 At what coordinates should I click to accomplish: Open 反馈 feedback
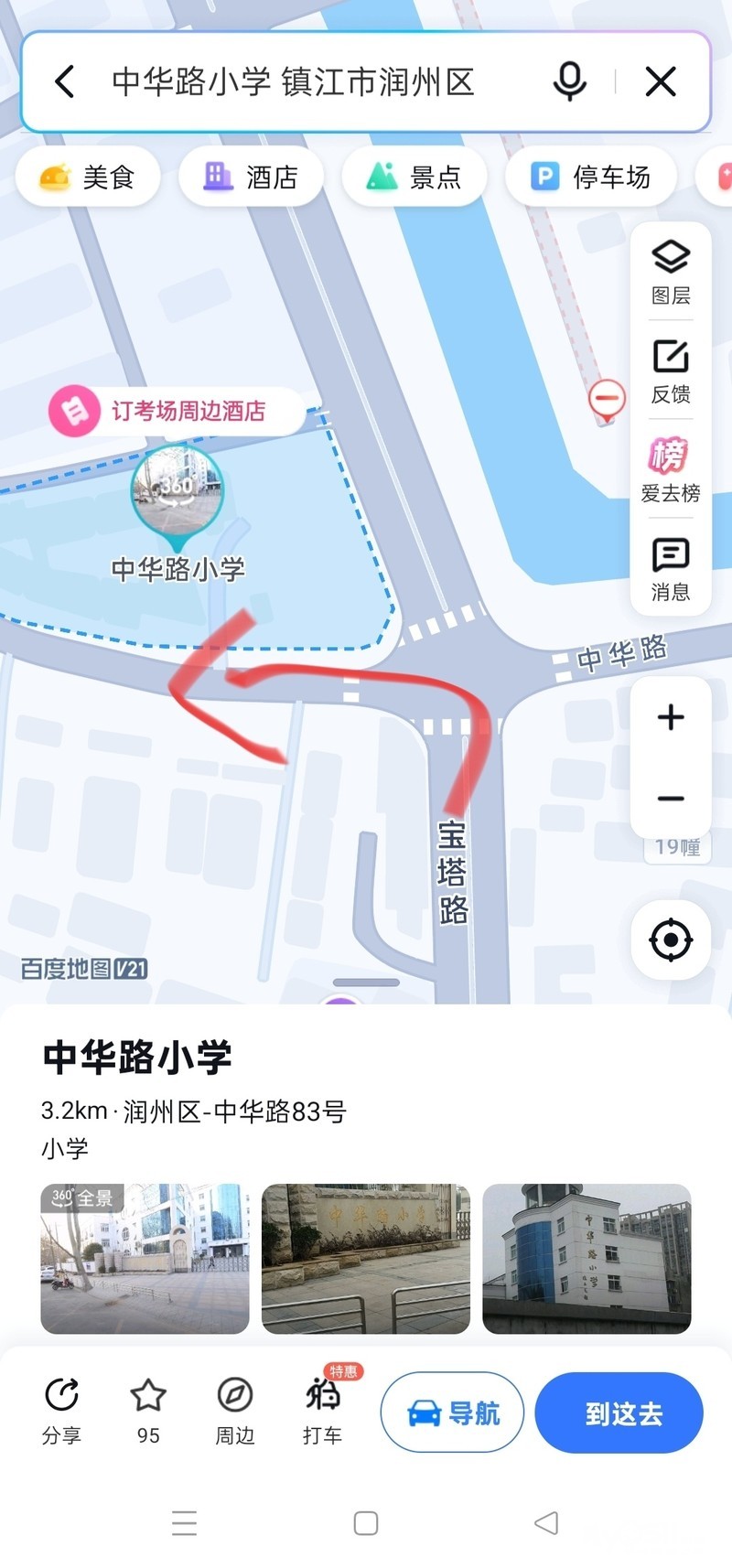[x=671, y=371]
